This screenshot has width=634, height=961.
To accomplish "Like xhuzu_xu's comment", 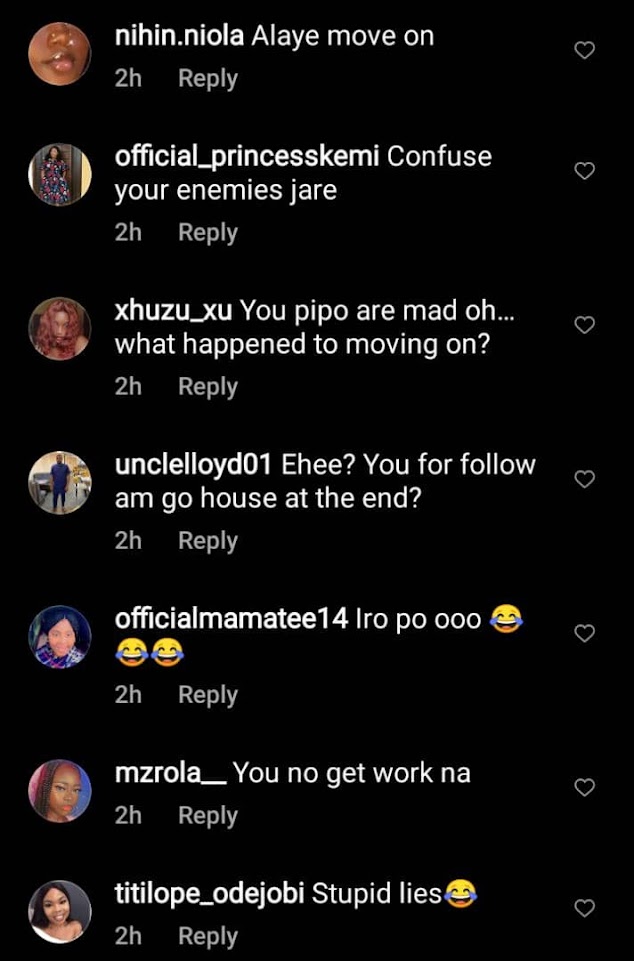I will coord(585,325).
